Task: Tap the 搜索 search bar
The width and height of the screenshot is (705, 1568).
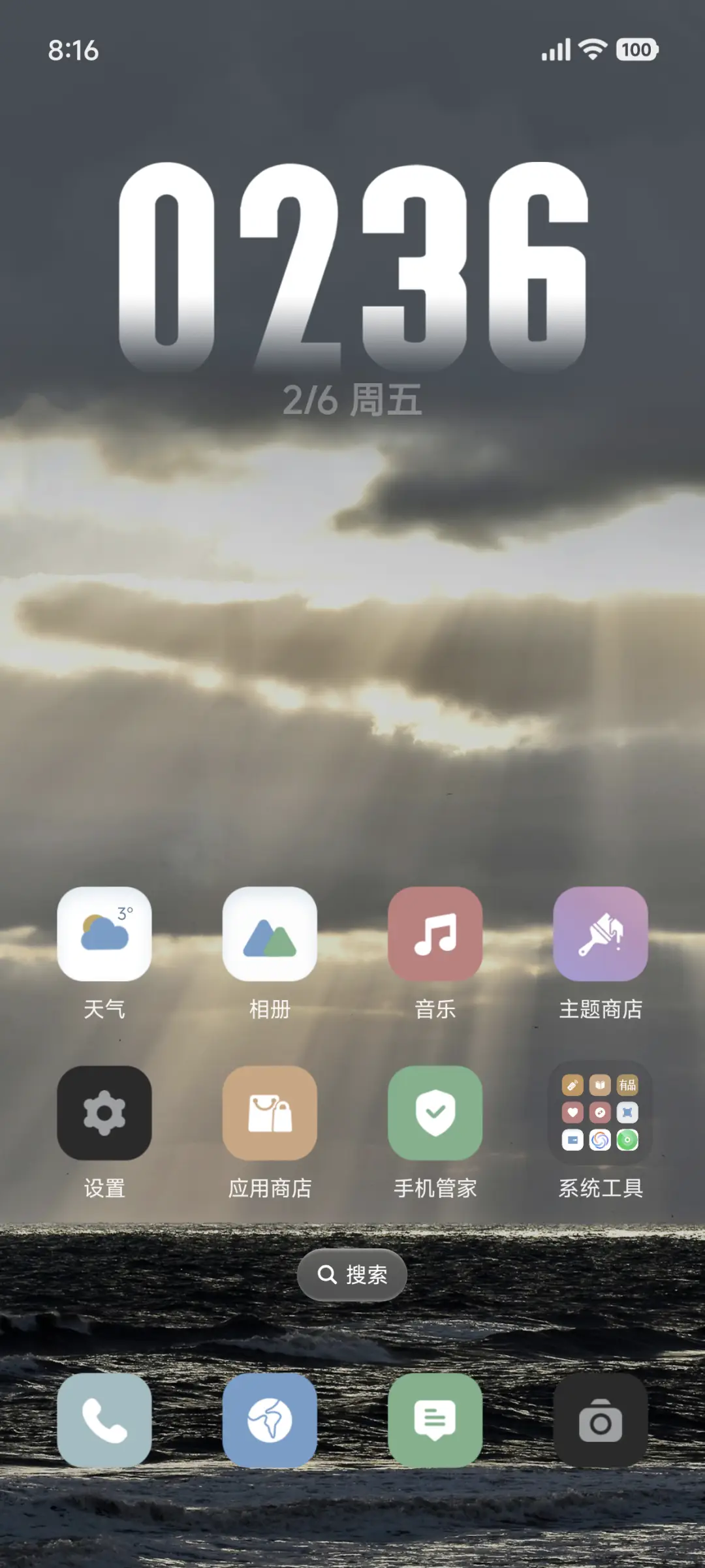Action: pos(351,1274)
